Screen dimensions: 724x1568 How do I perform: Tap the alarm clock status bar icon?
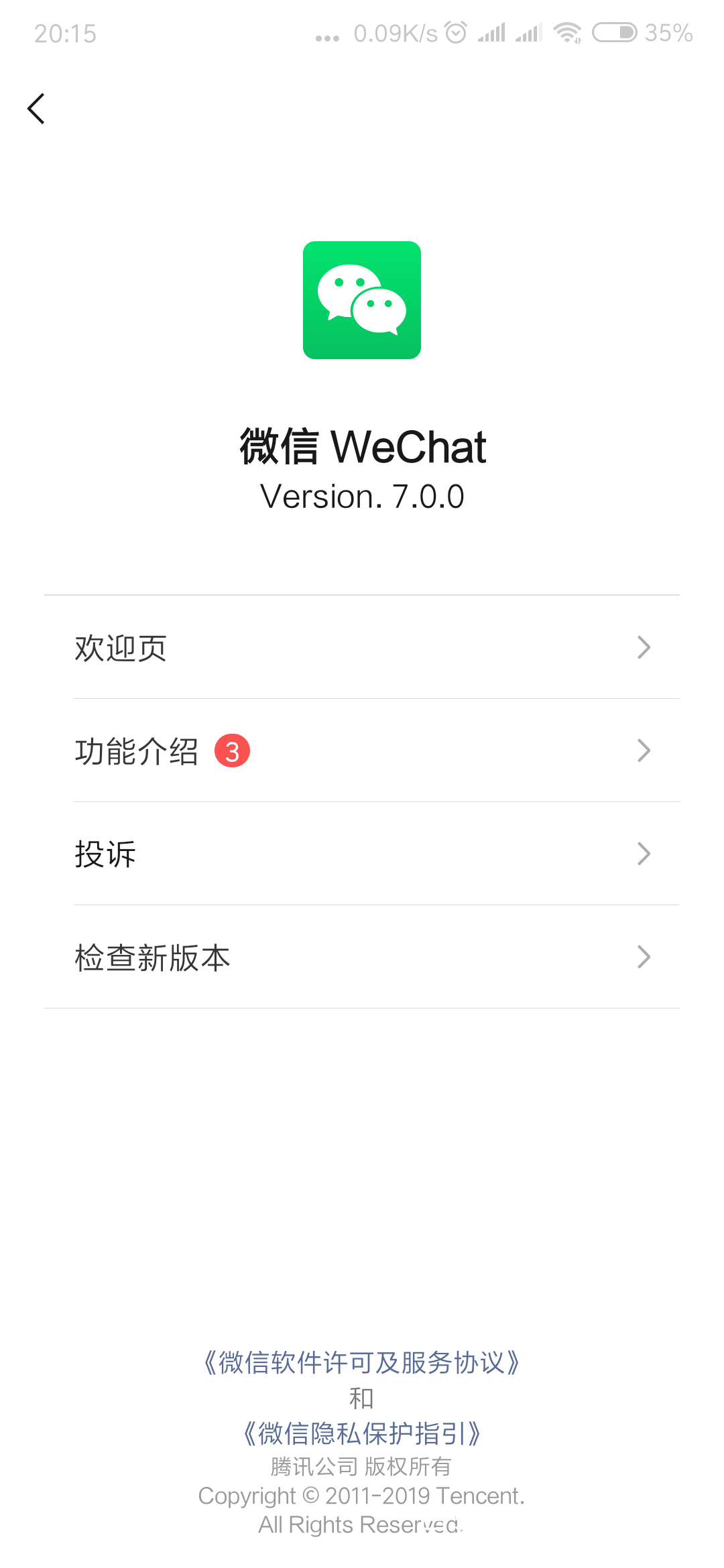click(x=455, y=32)
